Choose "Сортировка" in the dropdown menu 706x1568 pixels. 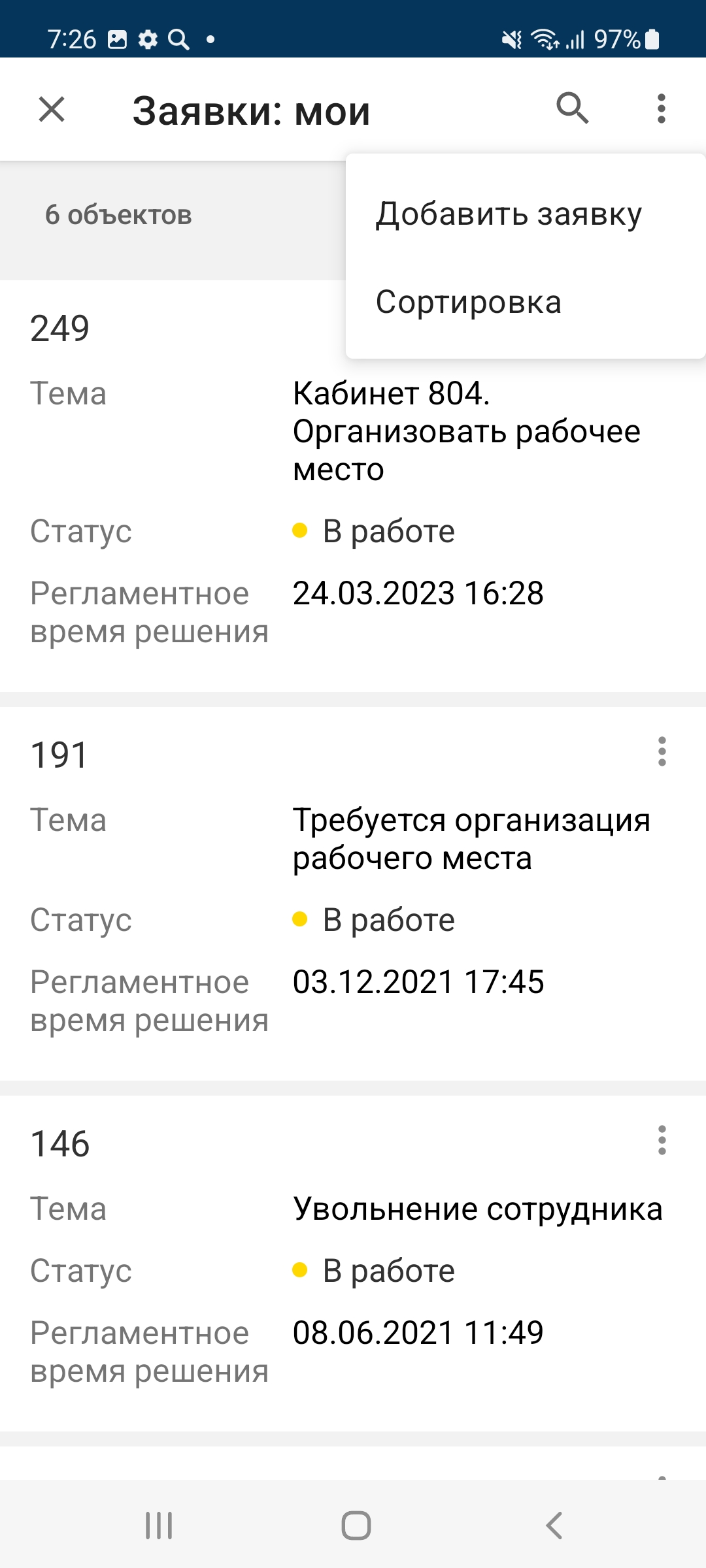[468, 302]
